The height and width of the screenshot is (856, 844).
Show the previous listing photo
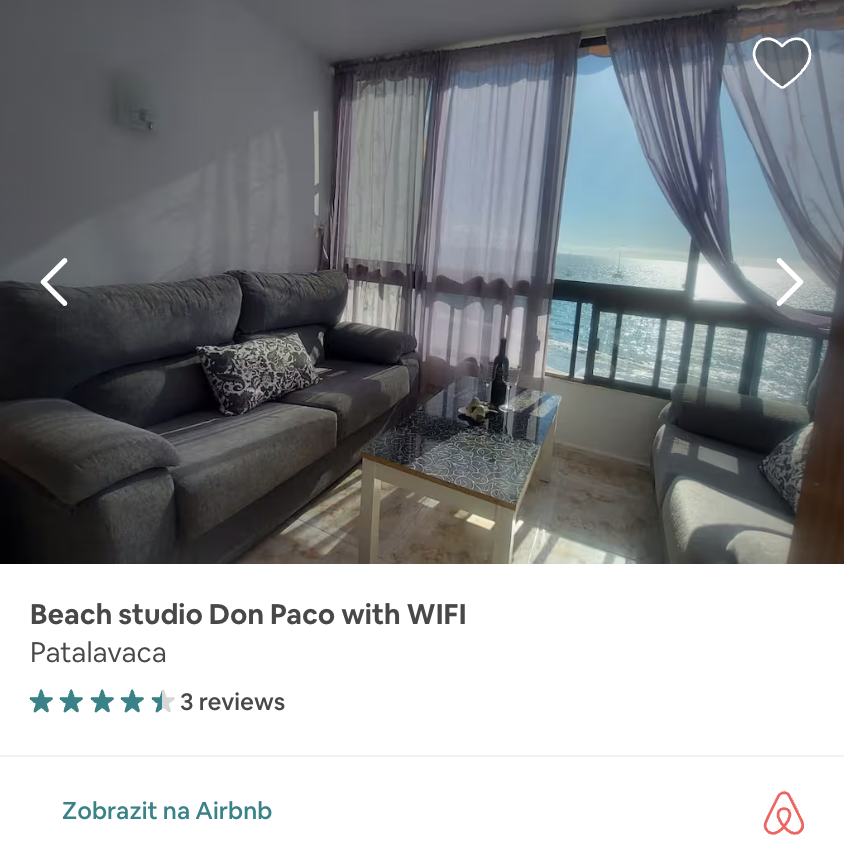click(54, 282)
